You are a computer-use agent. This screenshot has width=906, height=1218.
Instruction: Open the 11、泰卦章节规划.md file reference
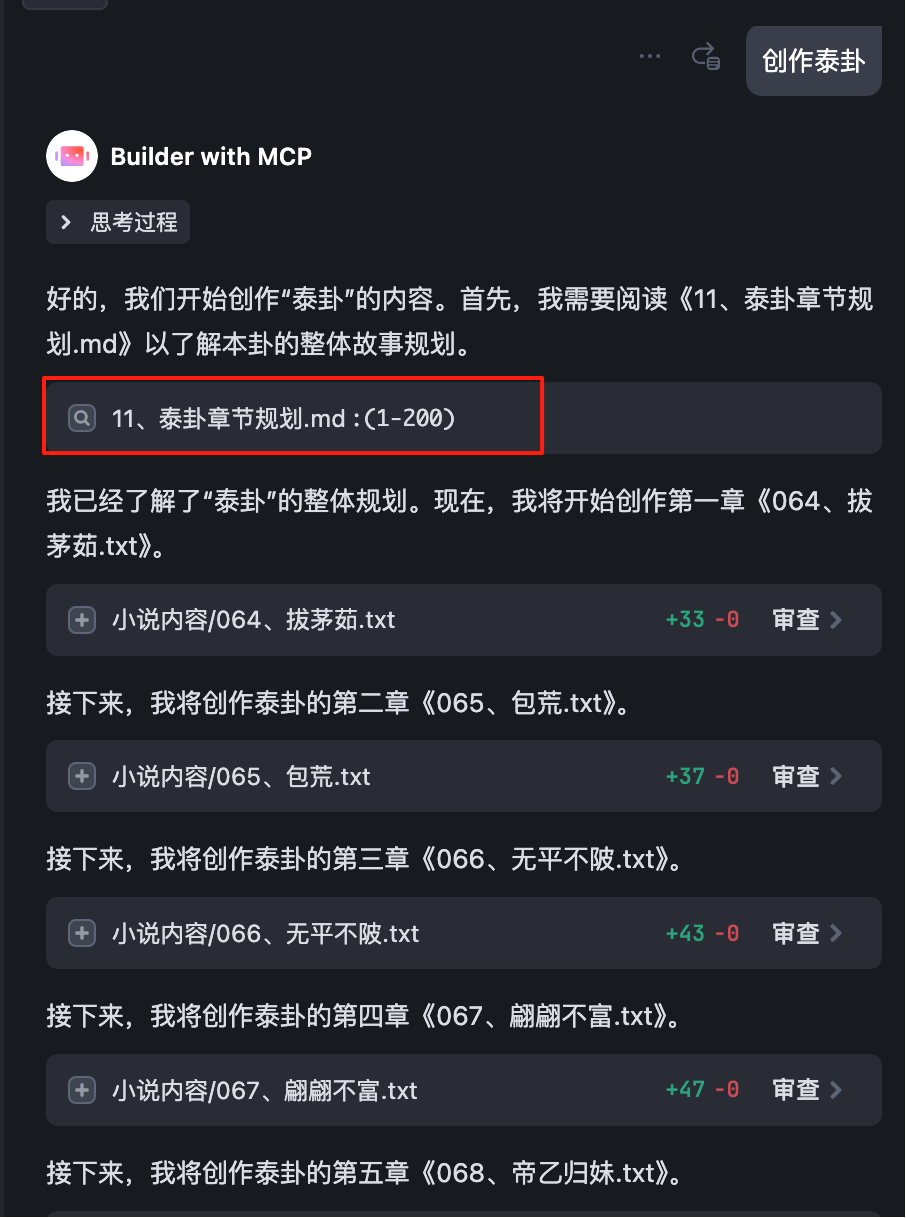(x=283, y=418)
